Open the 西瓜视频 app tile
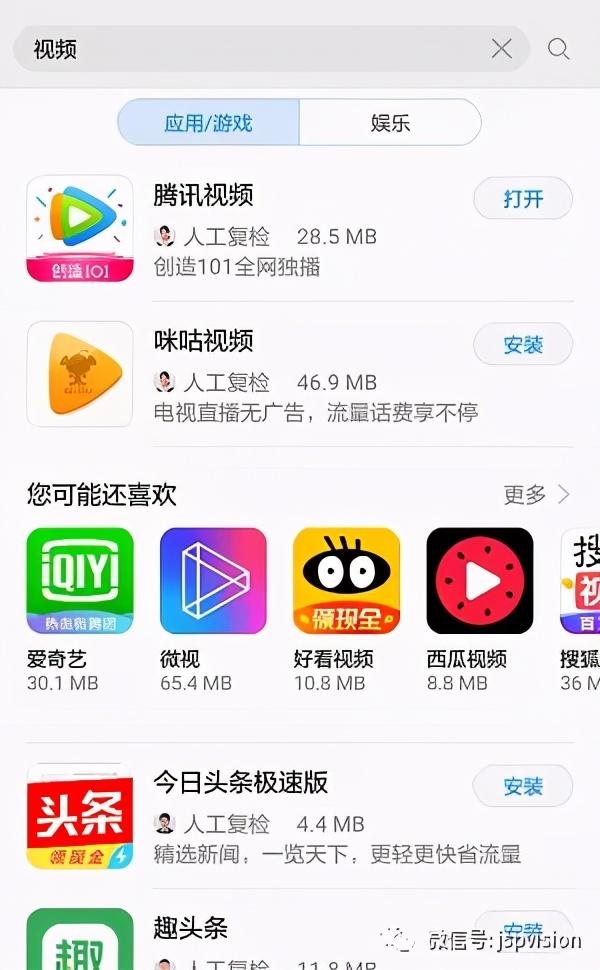 tap(480, 609)
